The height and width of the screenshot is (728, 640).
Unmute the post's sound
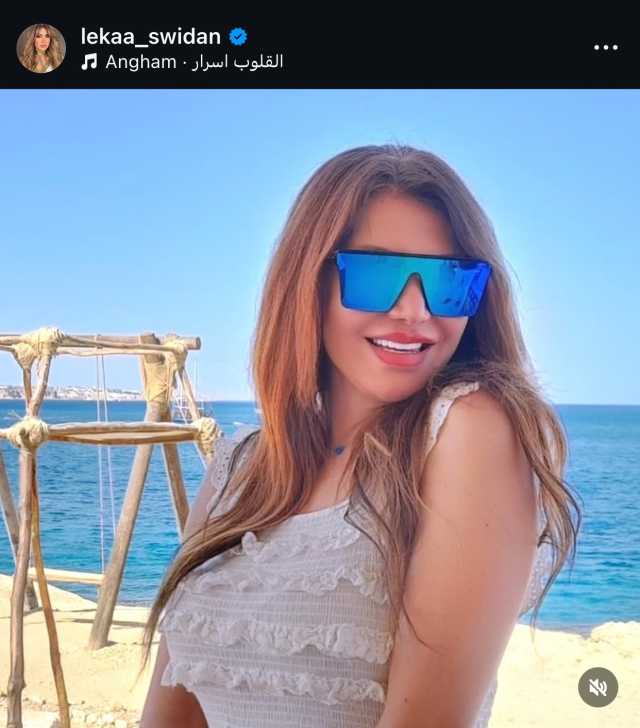click(598, 687)
